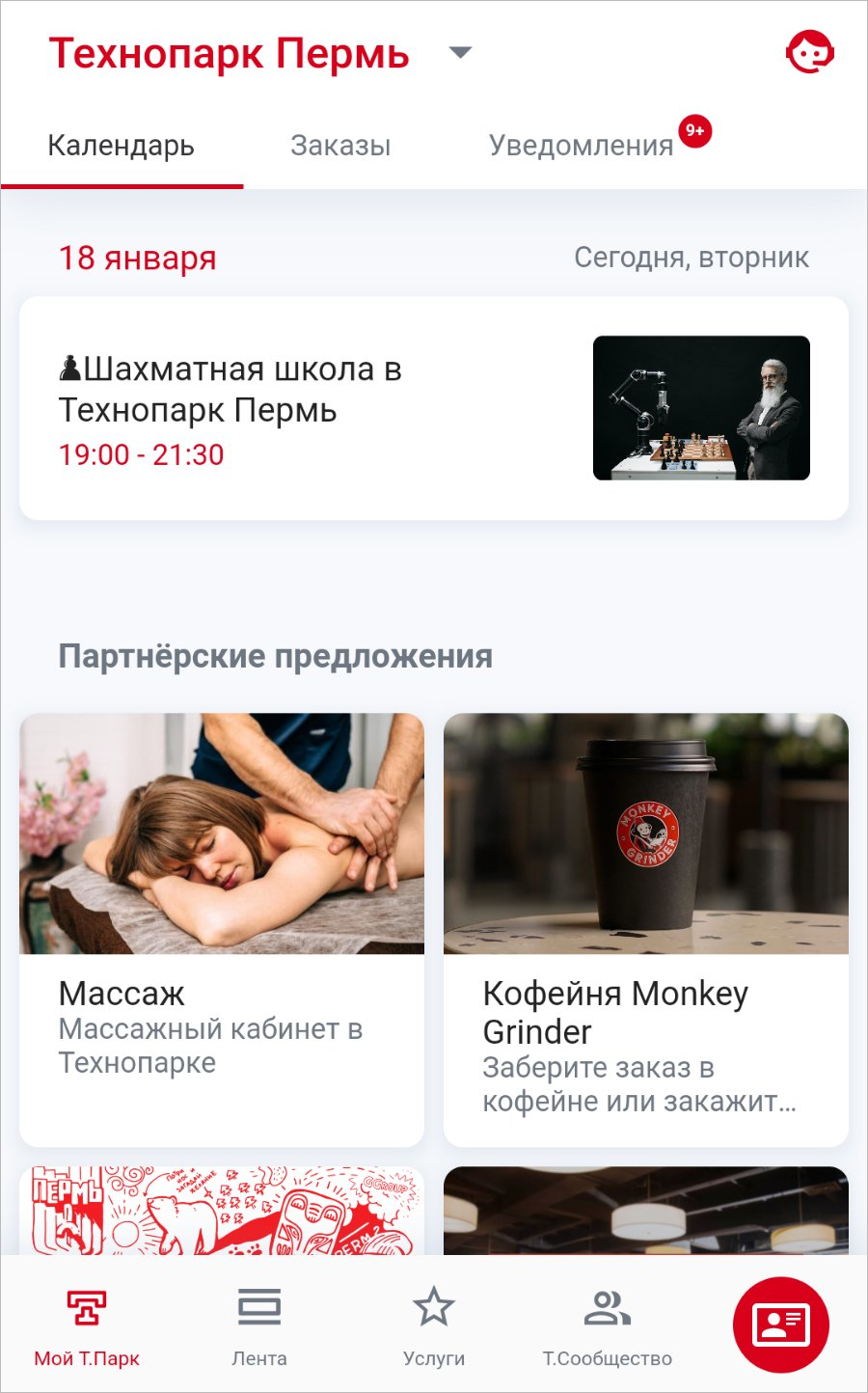Open the Технопарк Пермь location dropdown

(x=461, y=53)
